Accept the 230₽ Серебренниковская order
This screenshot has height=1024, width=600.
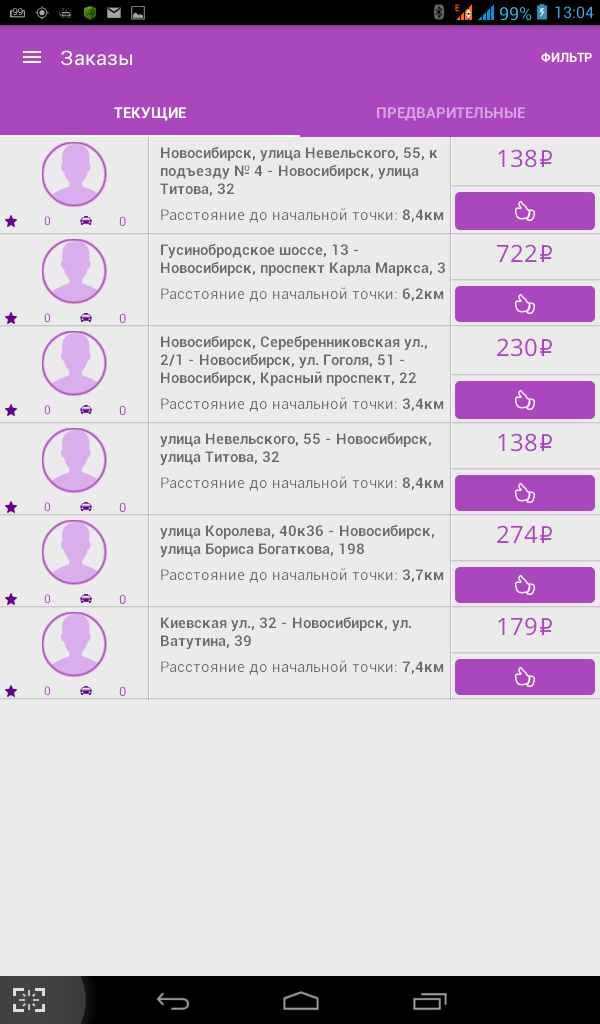click(525, 400)
